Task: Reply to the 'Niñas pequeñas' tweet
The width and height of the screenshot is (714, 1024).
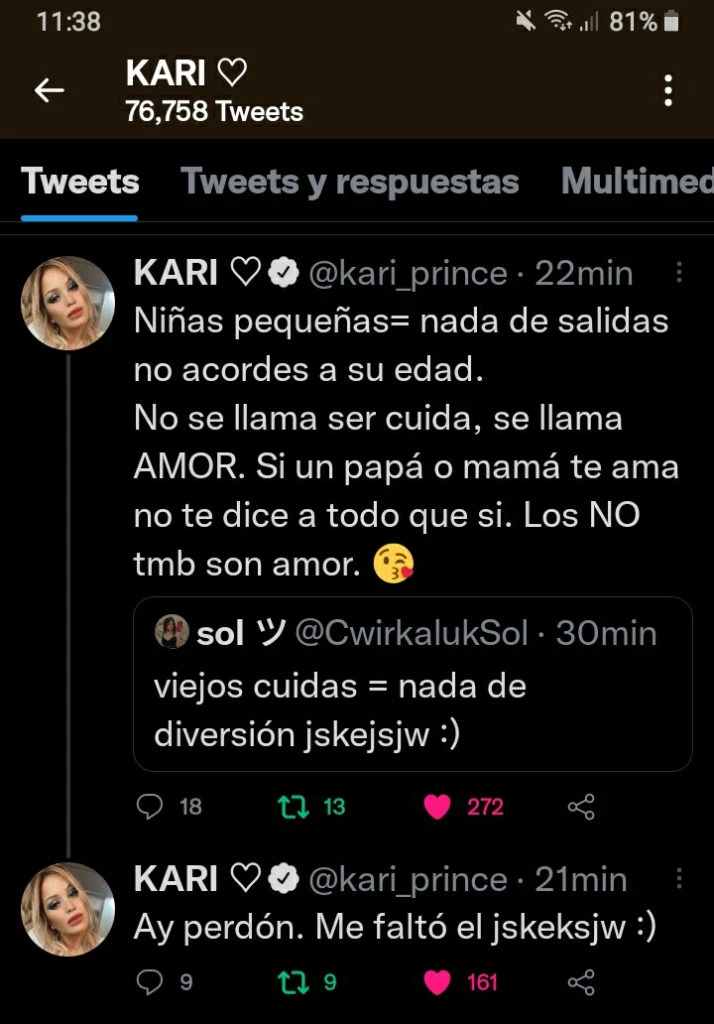Action: click(x=150, y=806)
